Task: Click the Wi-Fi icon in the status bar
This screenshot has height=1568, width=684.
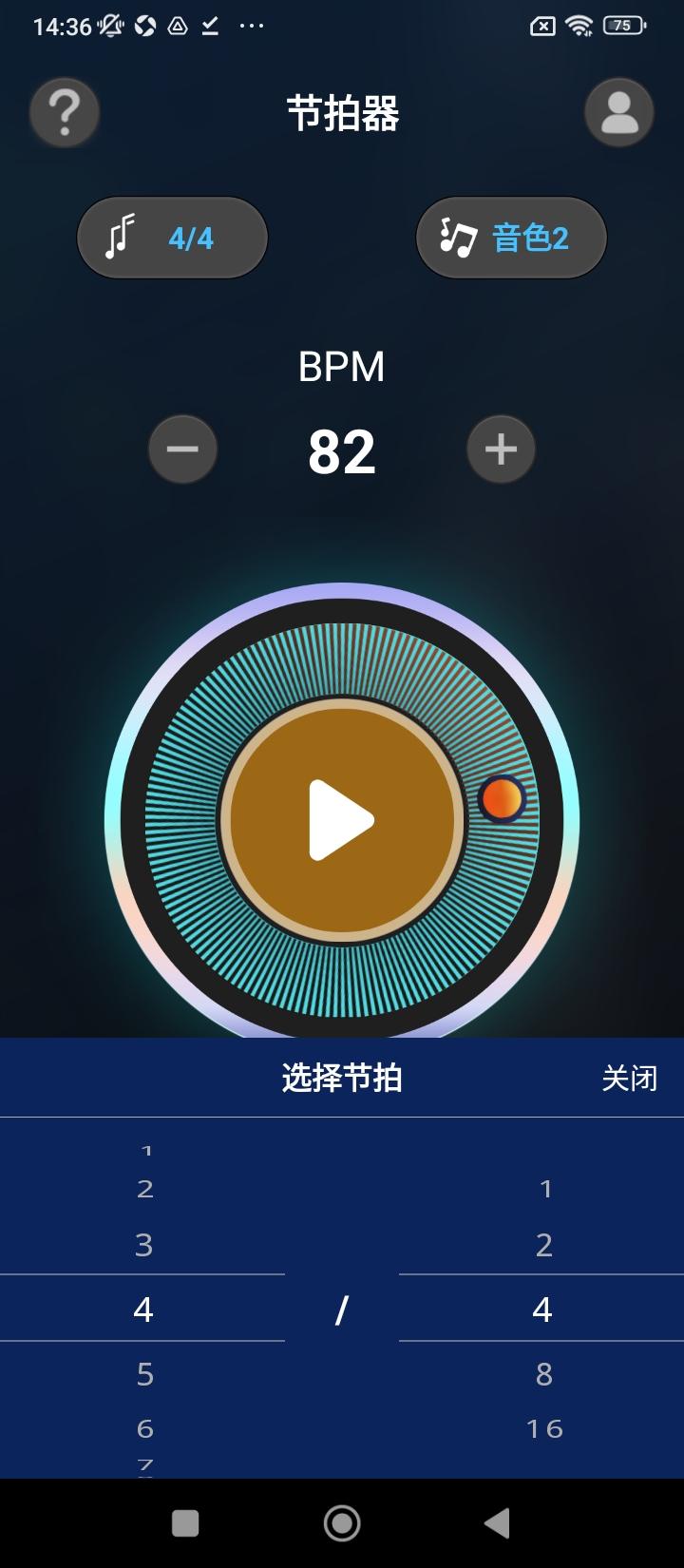Action: (x=579, y=26)
